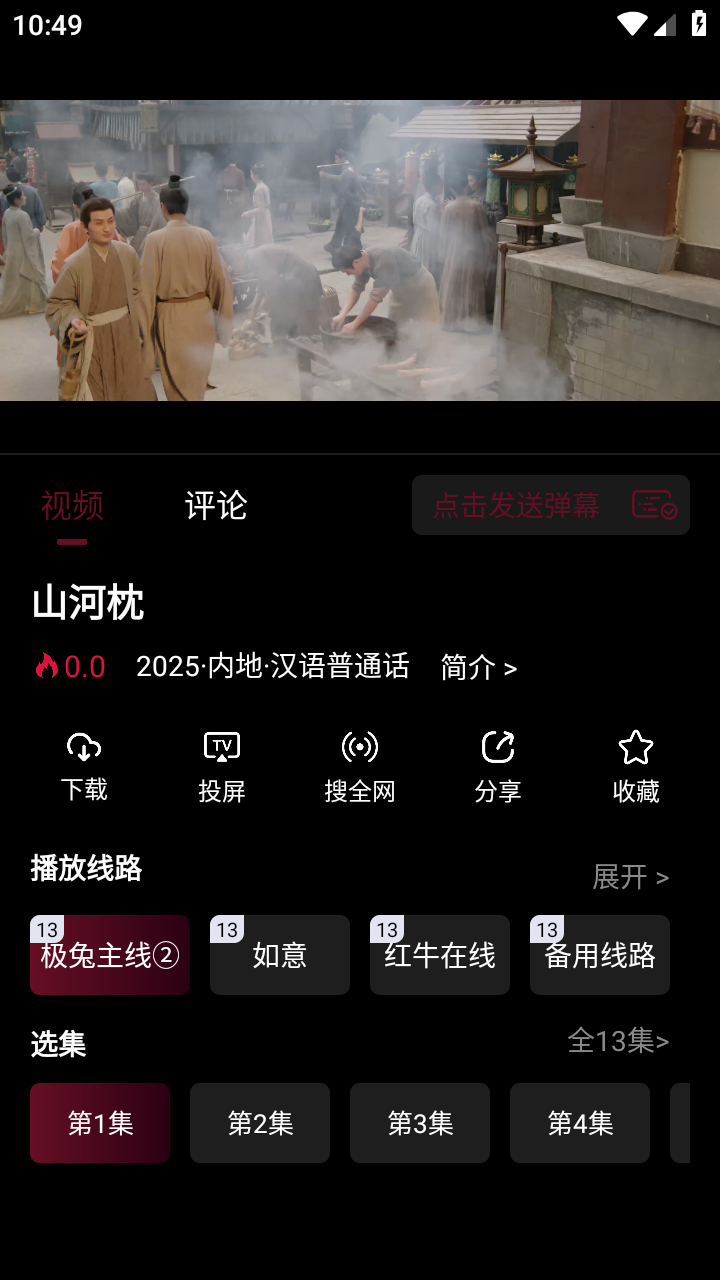Tap the 分享 share icon
This screenshot has width=720, height=1280.
tap(497, 746)
